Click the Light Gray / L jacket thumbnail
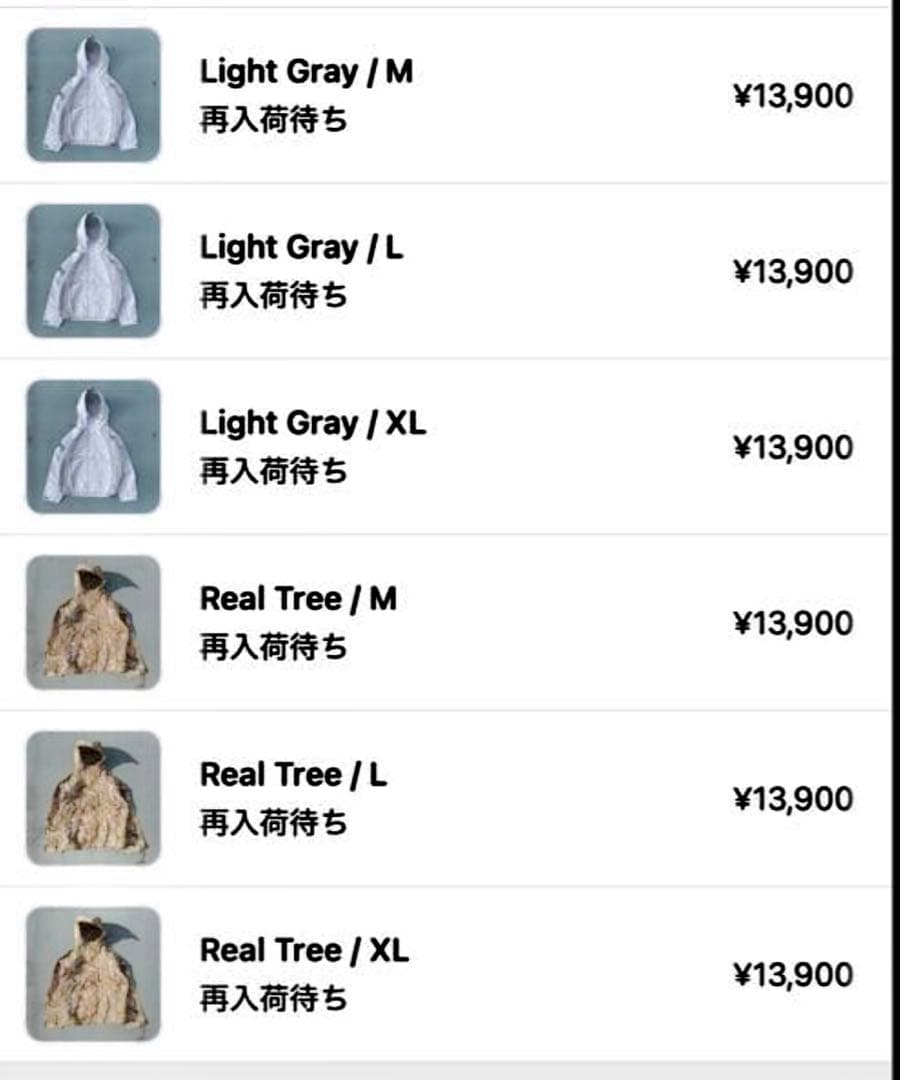This screenshot has height=1080, width=900. [91, 271]
